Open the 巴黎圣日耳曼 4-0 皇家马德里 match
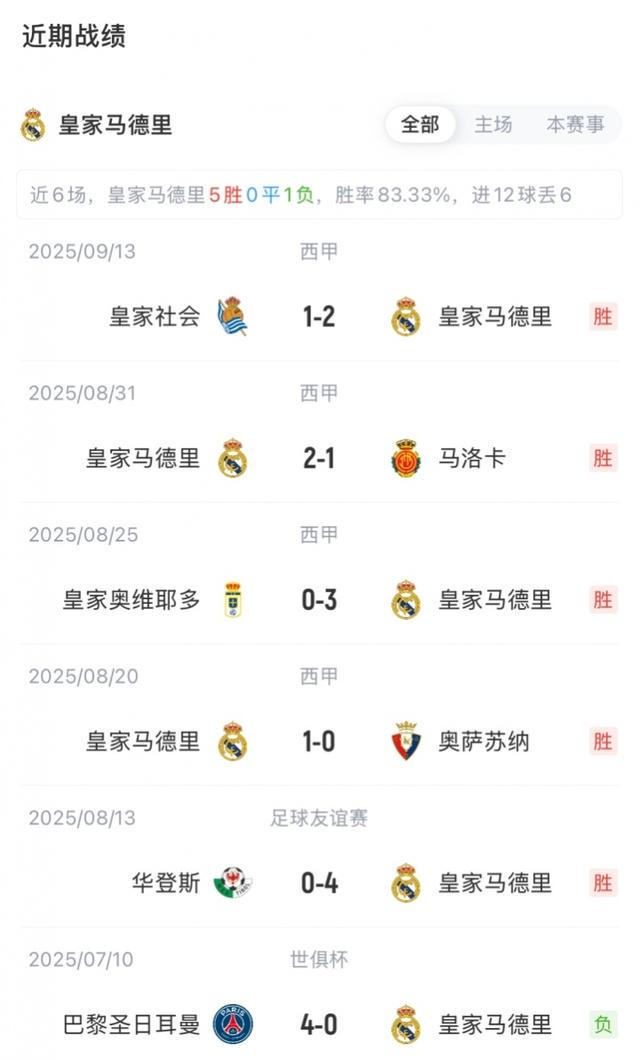Viewport: 640px width, 1060px height. 319,1025
